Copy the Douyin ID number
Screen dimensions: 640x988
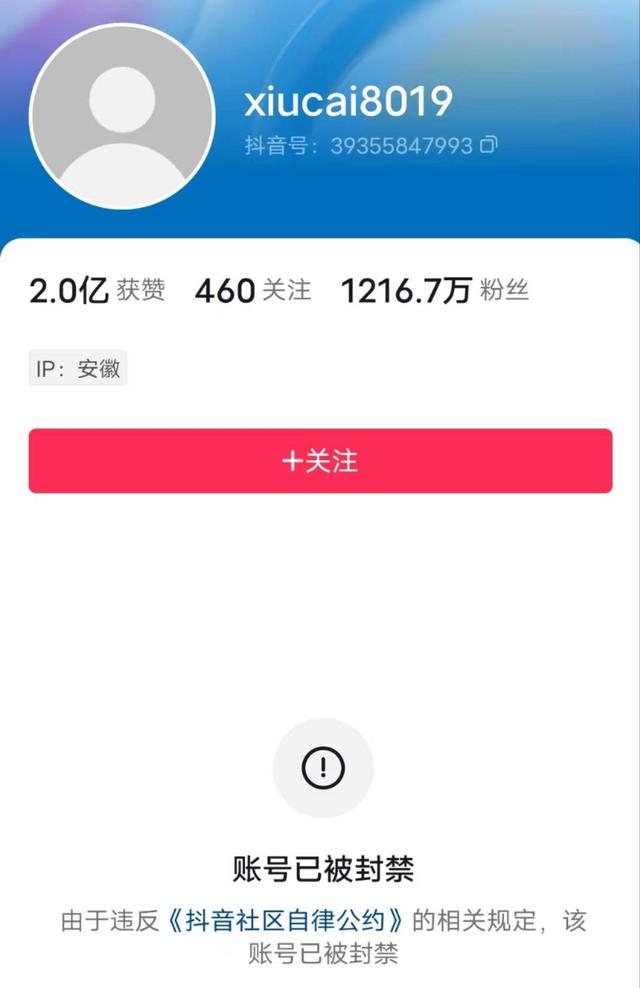pyautogui.click(x=489, y=146)
